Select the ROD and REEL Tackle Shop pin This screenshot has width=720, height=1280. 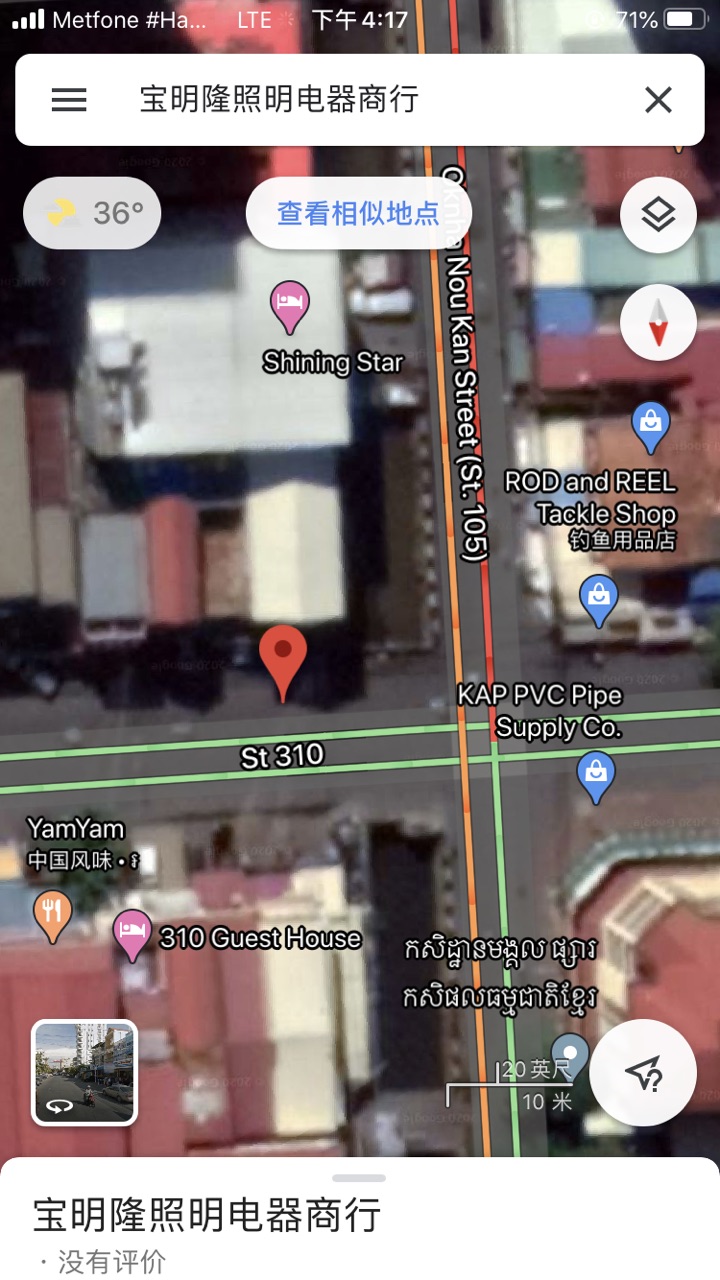pyautogui.click(x=651, y=424)
